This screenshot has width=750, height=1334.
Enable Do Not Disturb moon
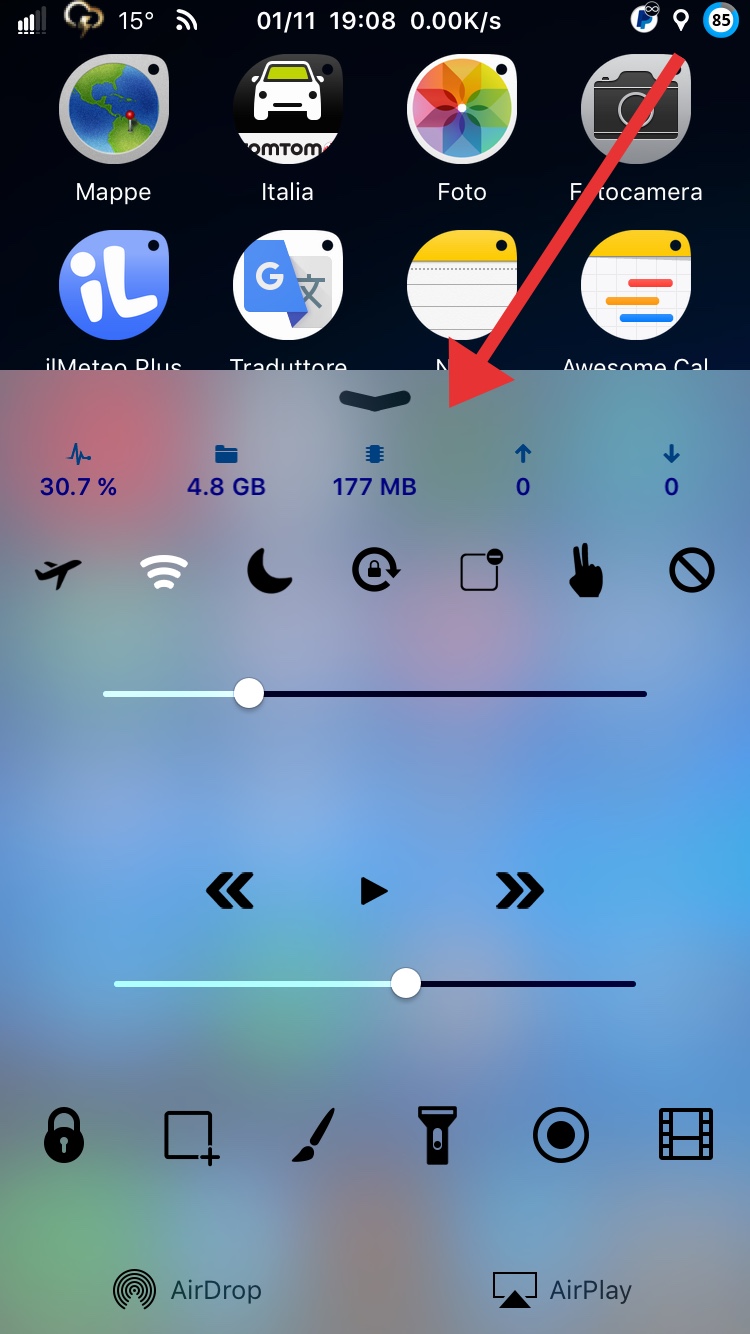click(x=269, y=572)
